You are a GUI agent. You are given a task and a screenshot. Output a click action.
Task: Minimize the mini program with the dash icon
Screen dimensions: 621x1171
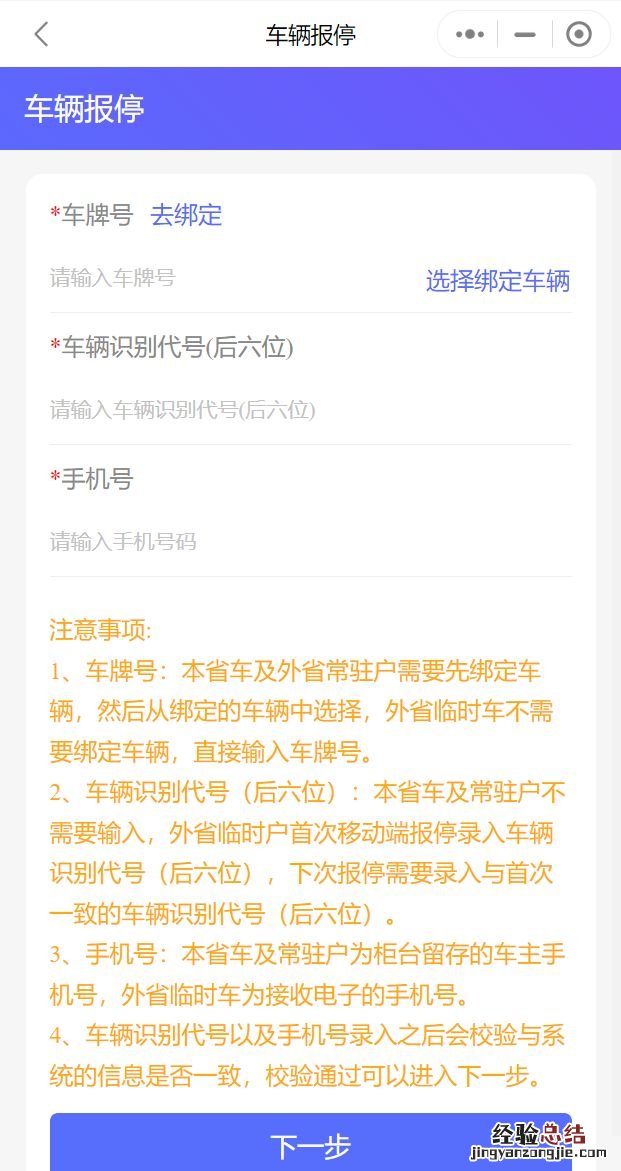525,35
